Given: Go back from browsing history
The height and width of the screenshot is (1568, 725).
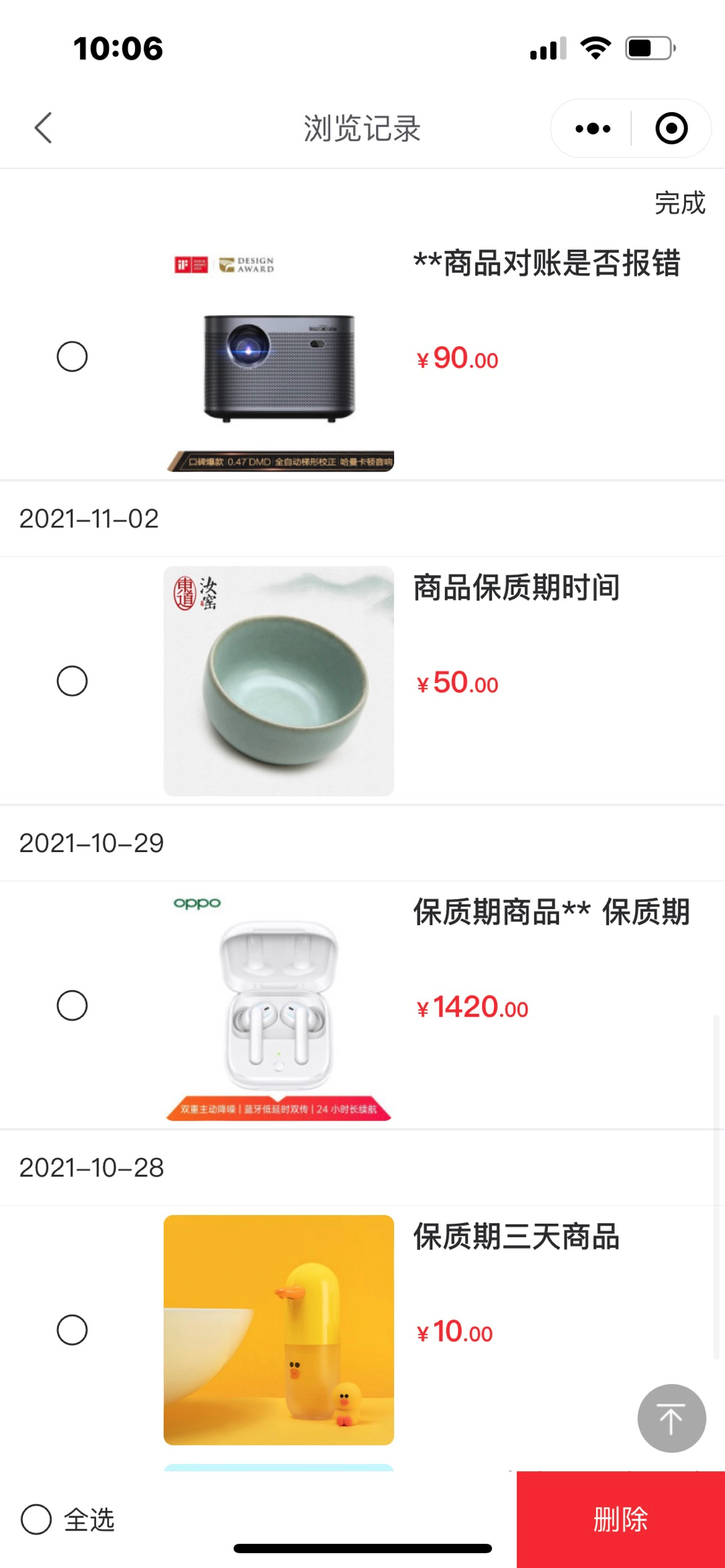Looking at the screenshot, I should point(44,127).
